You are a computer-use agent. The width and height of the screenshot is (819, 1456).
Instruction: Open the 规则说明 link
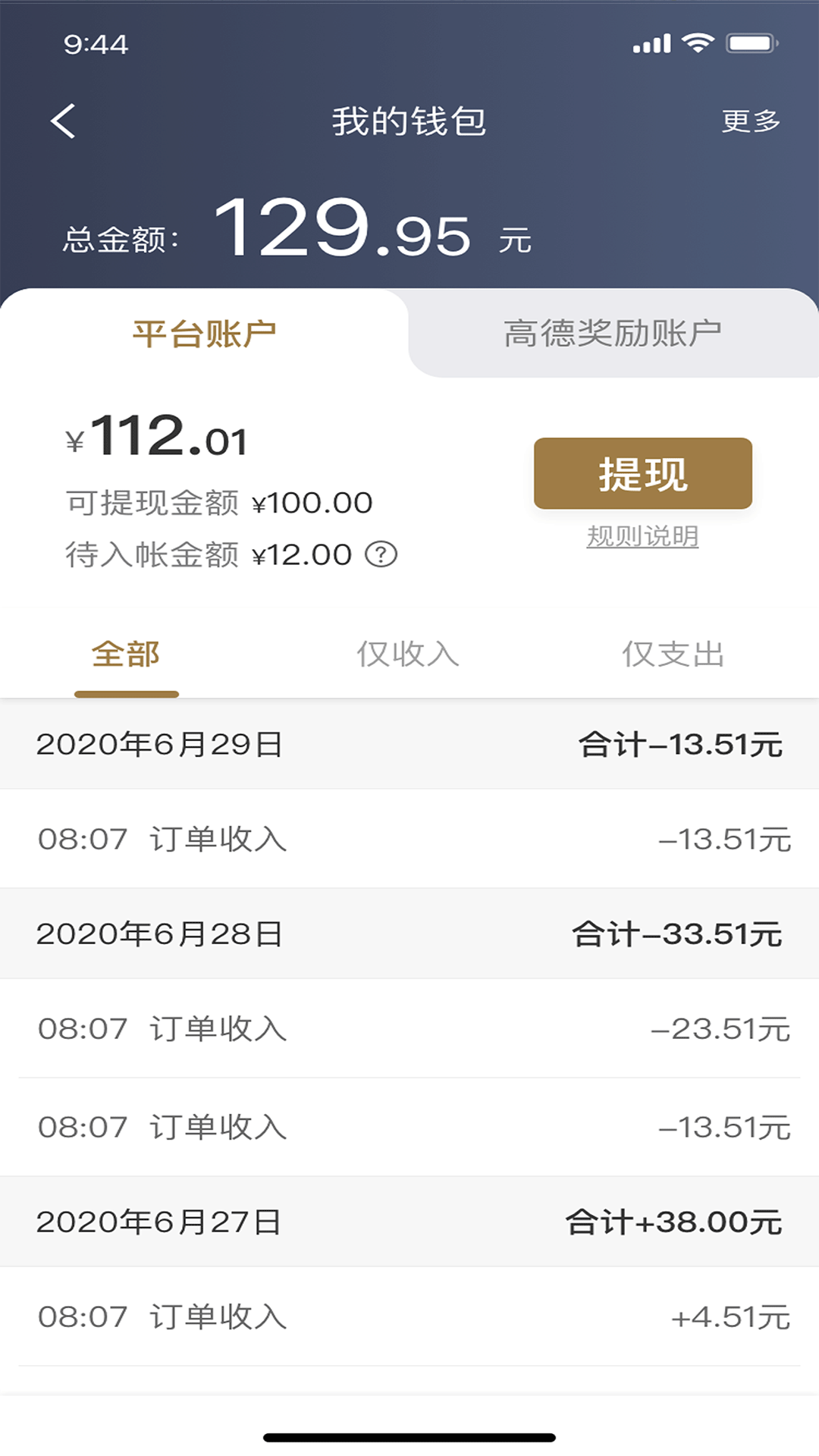tap(642, 537)
